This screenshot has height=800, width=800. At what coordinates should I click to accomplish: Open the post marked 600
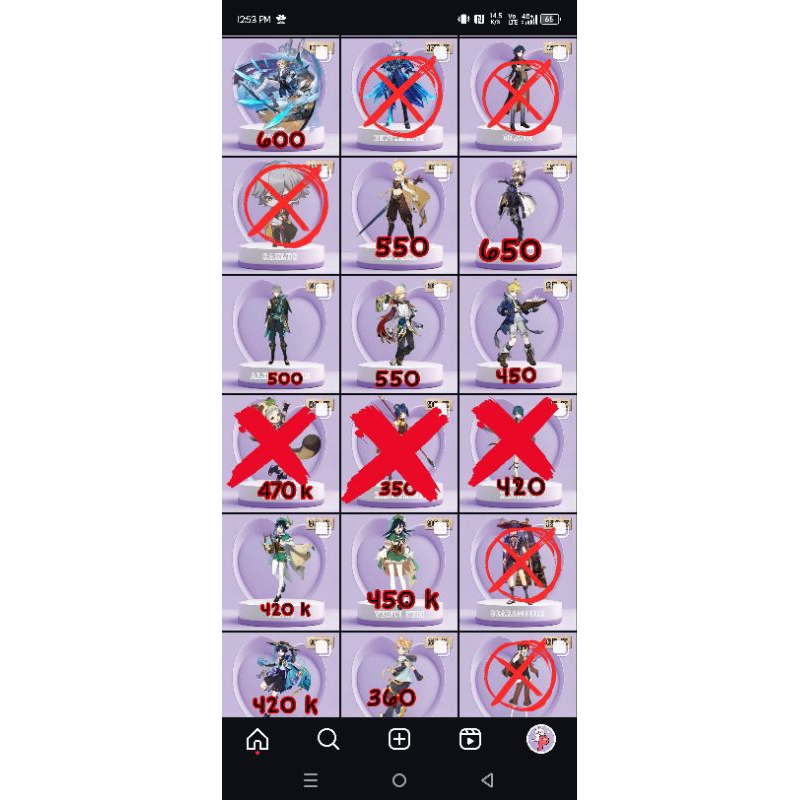pyautogui.click(x=280, y=95)
